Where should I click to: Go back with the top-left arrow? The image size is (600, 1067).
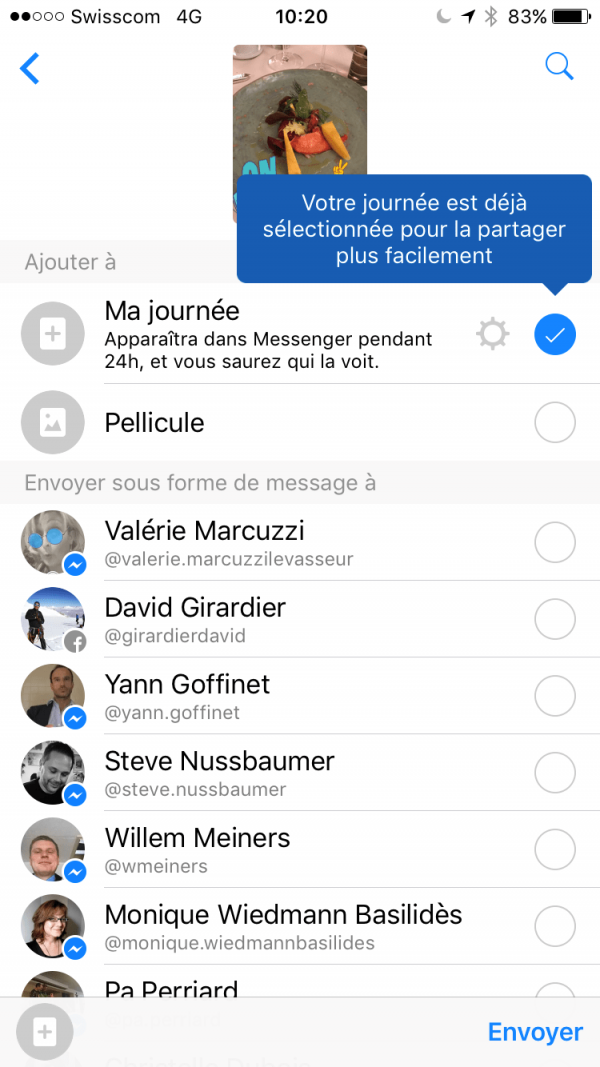click(x=30, y=68)
